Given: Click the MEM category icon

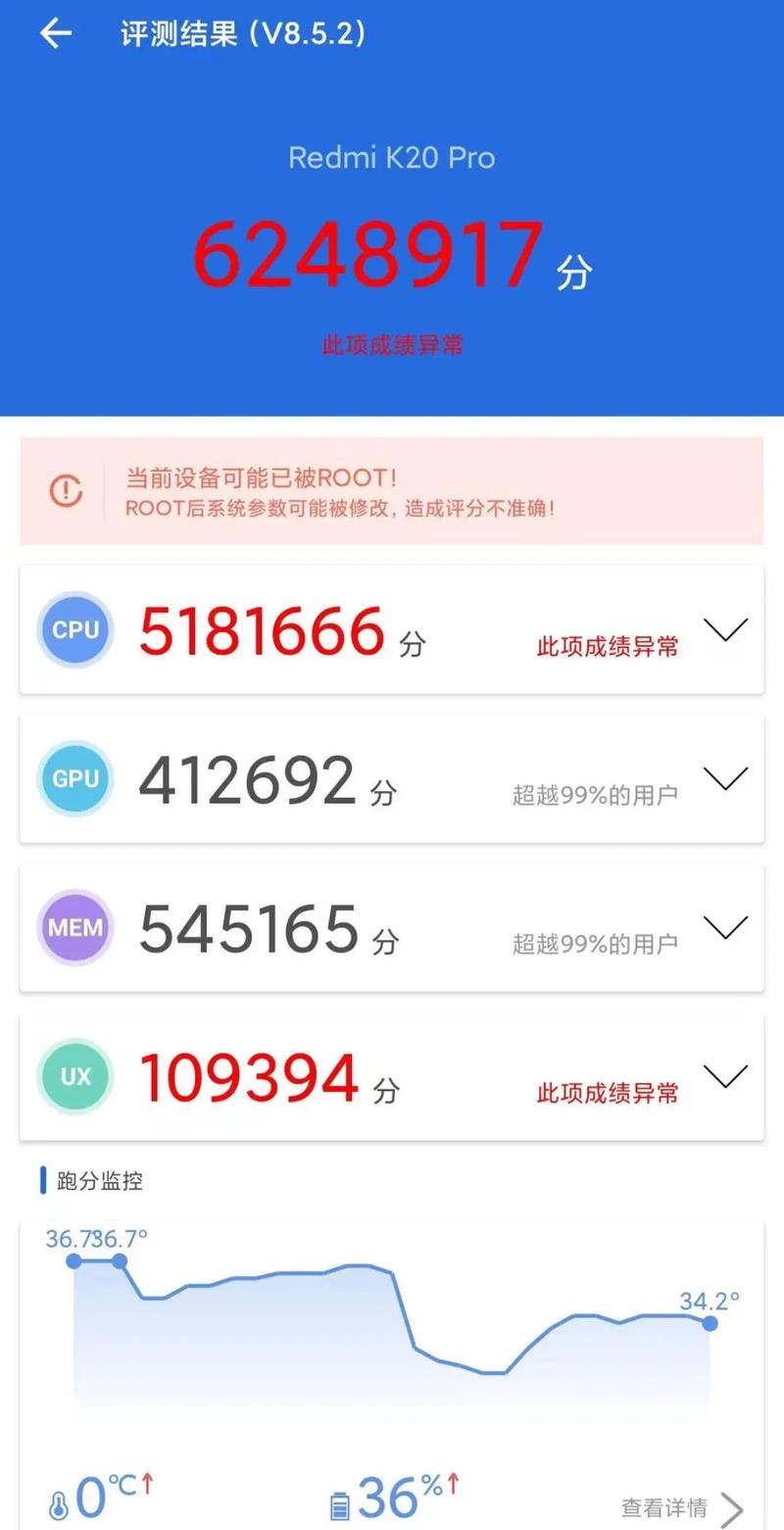Looking at the screenshot, I should (75, 928).
